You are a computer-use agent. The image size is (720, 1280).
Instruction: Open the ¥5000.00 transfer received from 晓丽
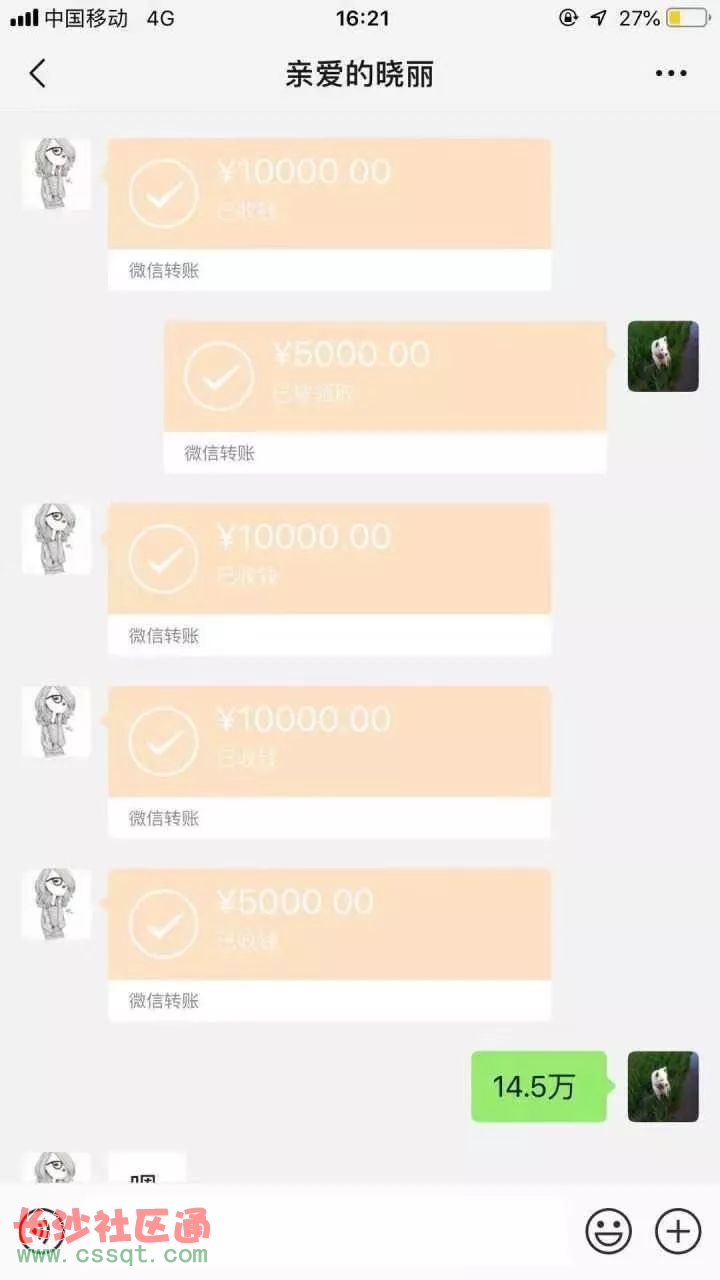coord(329,925)
